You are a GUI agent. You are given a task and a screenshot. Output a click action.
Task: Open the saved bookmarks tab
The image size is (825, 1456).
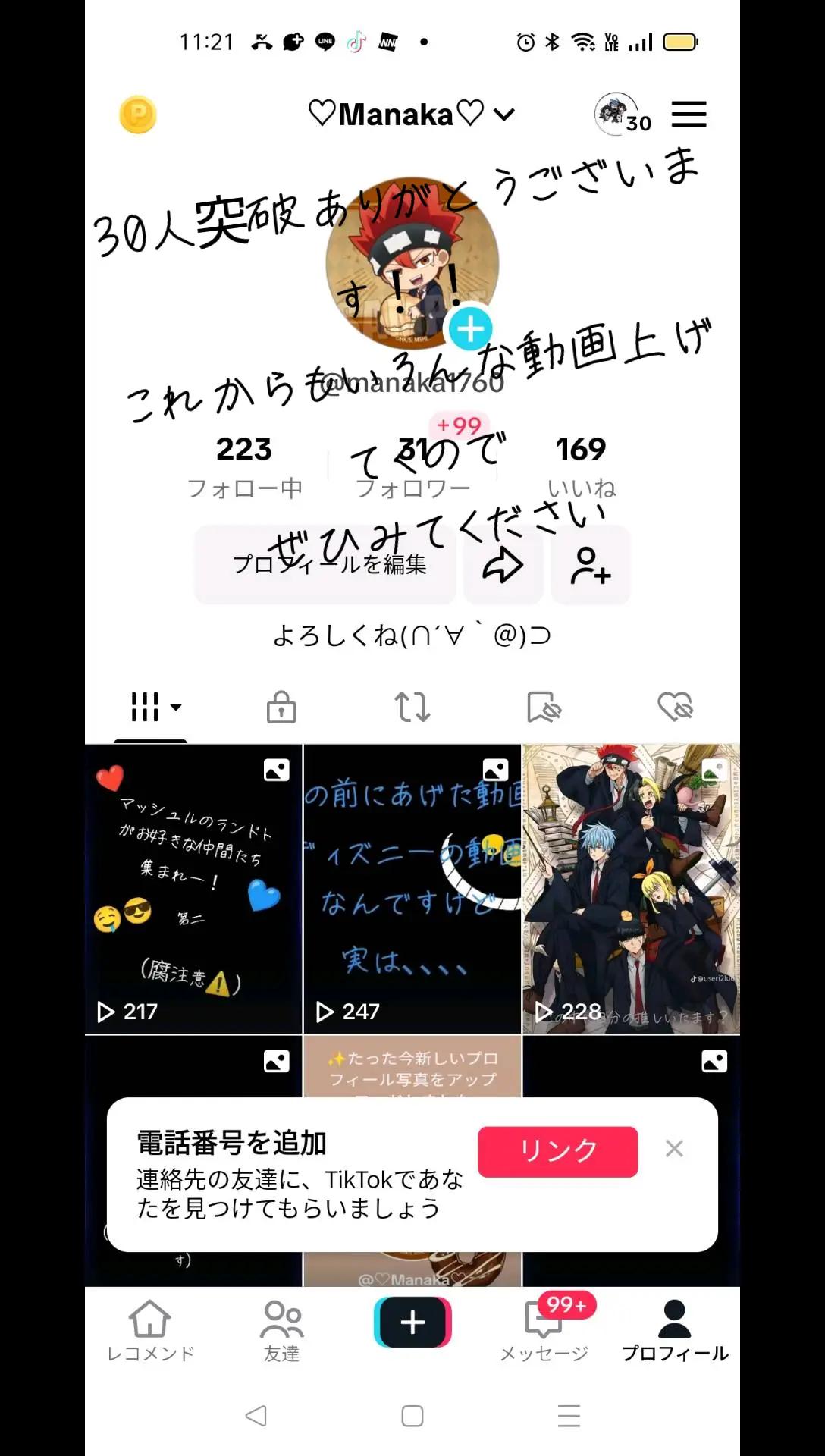pos(544,707)
